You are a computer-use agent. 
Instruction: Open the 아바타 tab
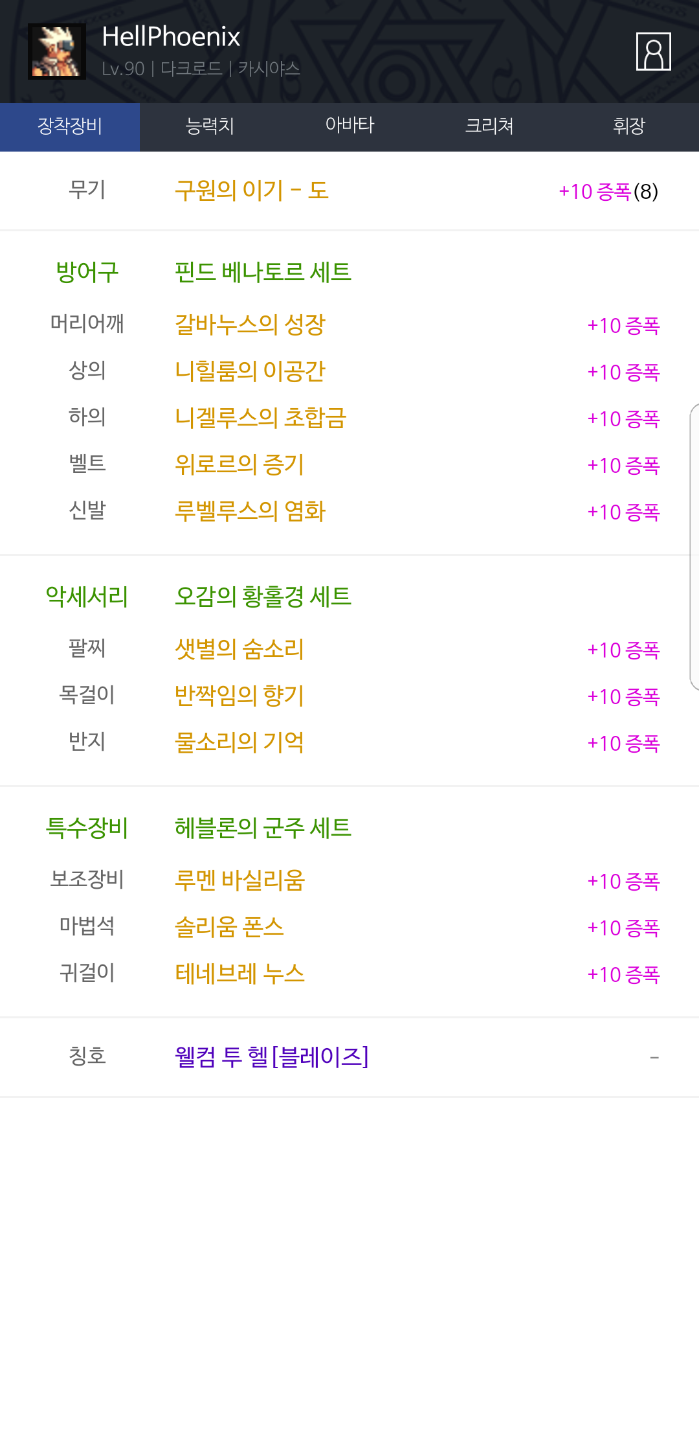tap(349, 127)
